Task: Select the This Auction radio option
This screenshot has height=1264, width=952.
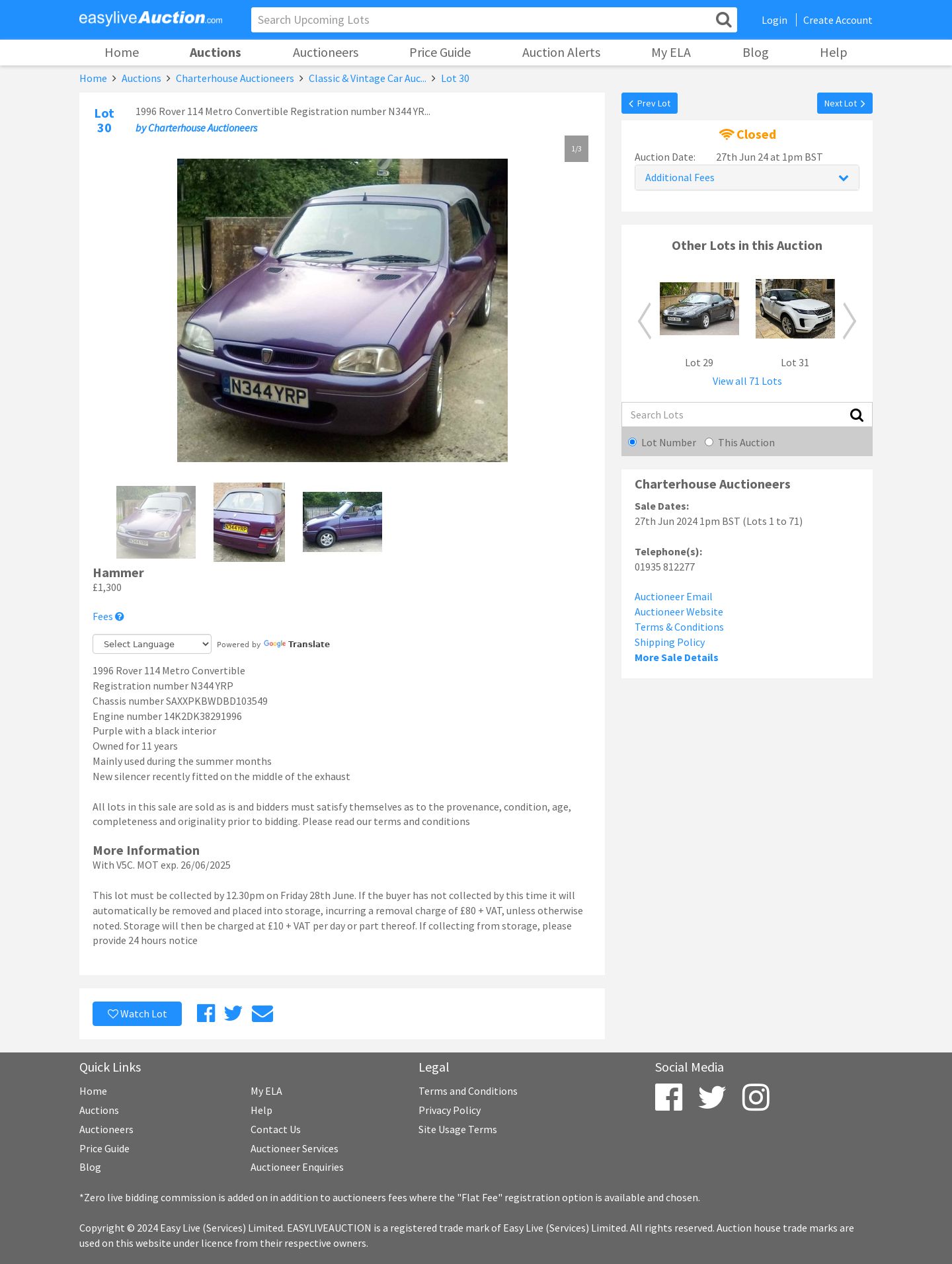Action: (709, 442)
